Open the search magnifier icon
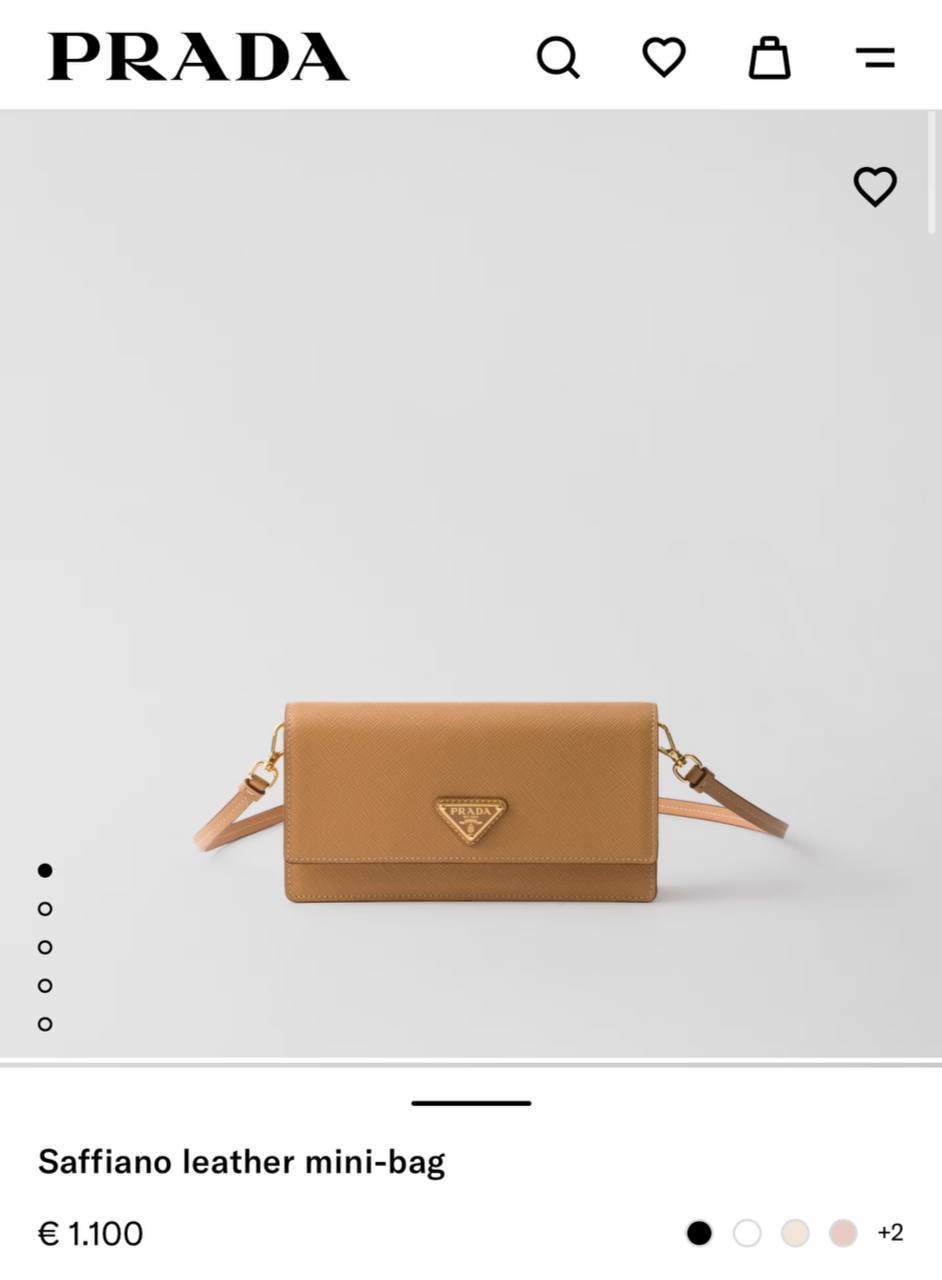 (x=558, y=58)
